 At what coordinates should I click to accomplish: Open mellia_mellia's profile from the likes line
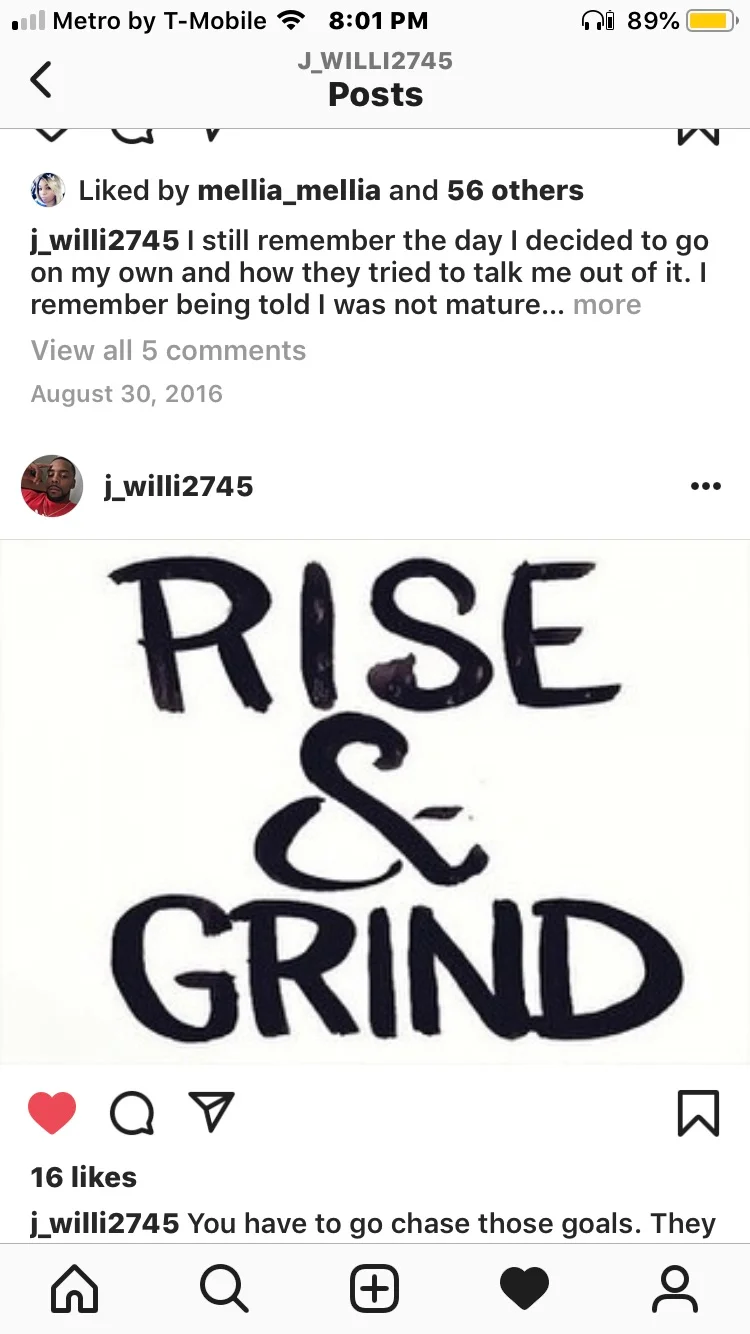[288, 190]
